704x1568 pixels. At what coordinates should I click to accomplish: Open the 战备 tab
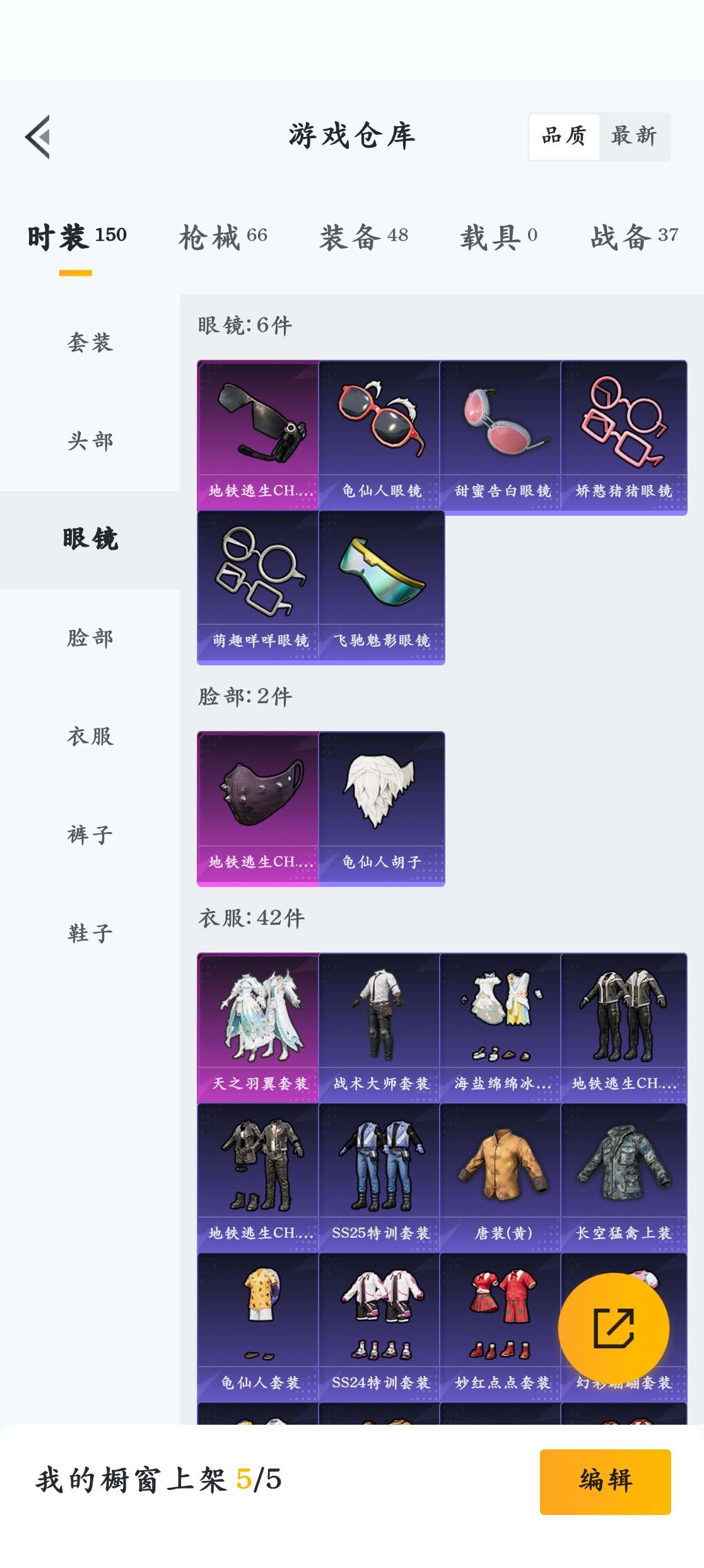click(x=633, y=237)
